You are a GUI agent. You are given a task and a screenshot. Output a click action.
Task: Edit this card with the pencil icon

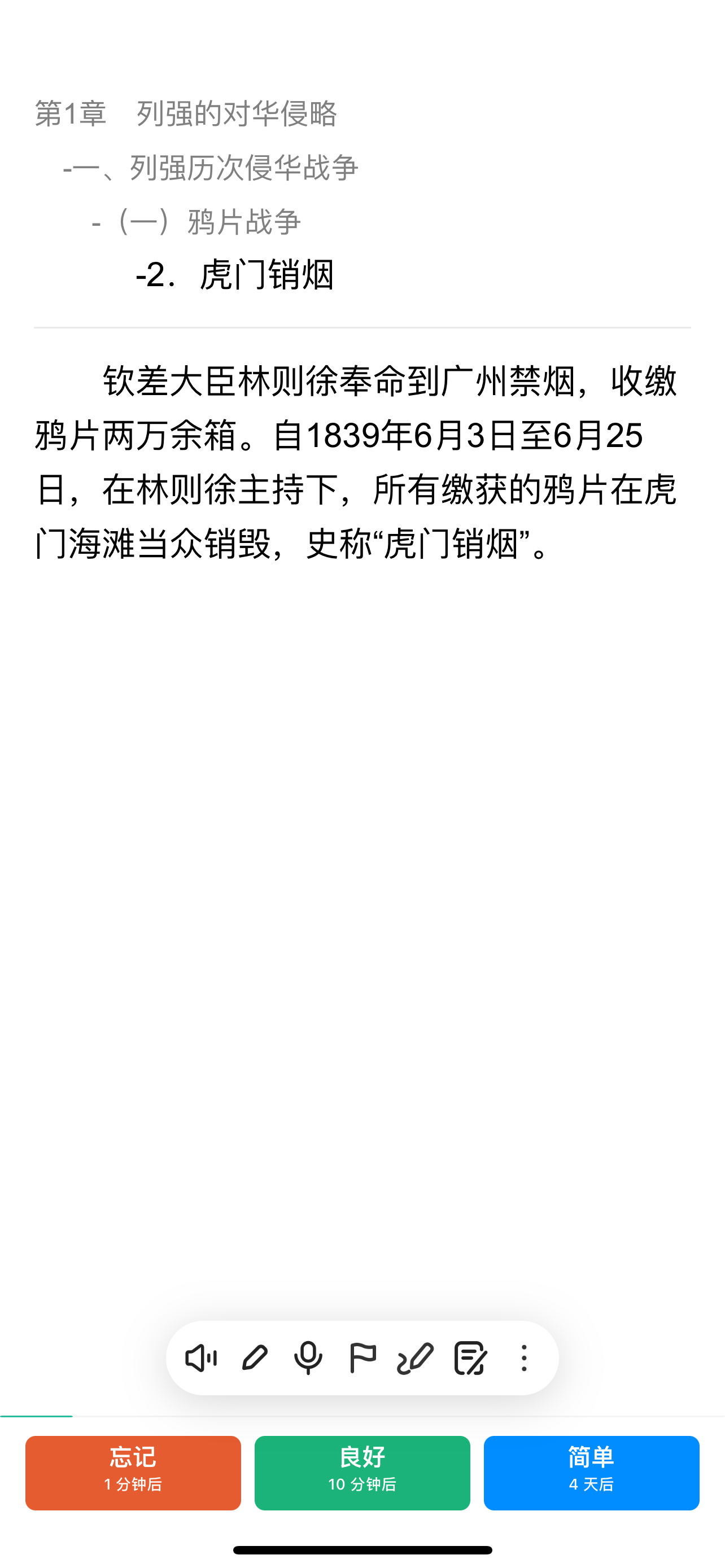(255, 1358)
